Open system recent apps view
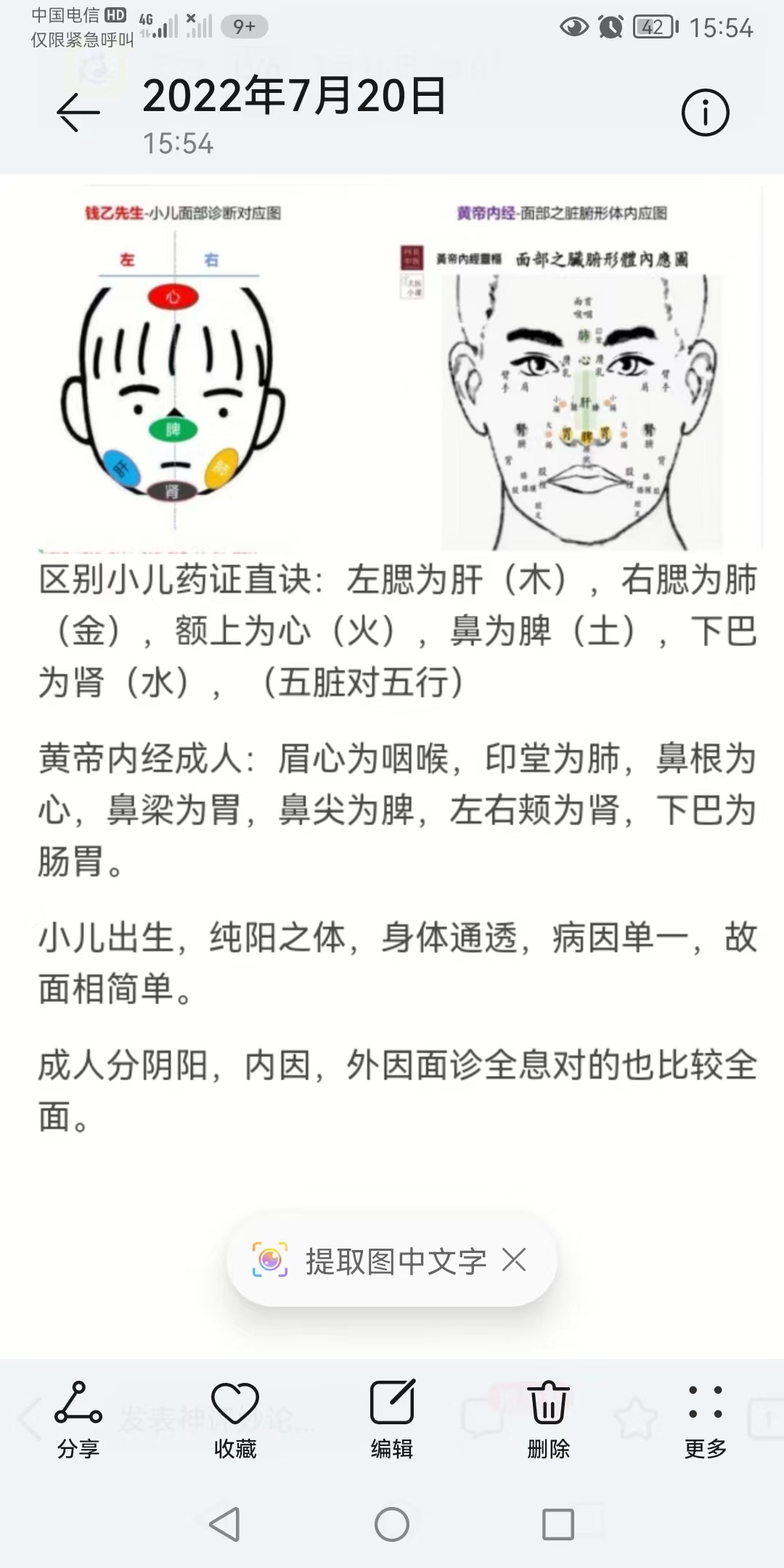 (x=558, y=1524)
